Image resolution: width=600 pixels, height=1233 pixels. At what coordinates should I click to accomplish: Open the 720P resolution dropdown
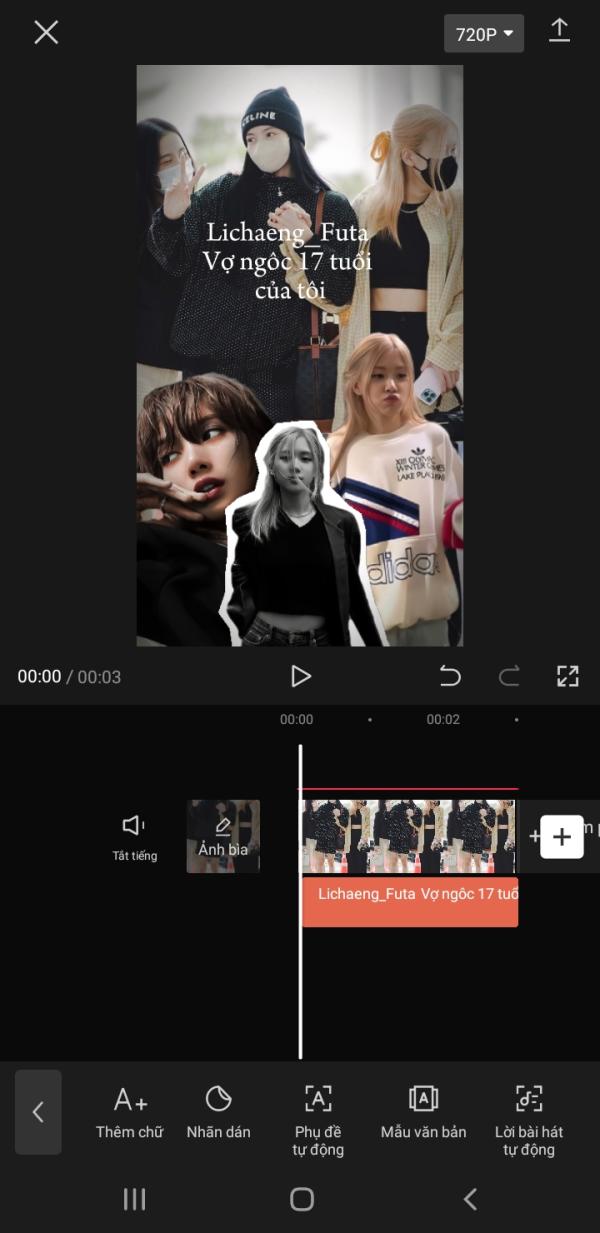pyautogui.click(x=483, y=34)
